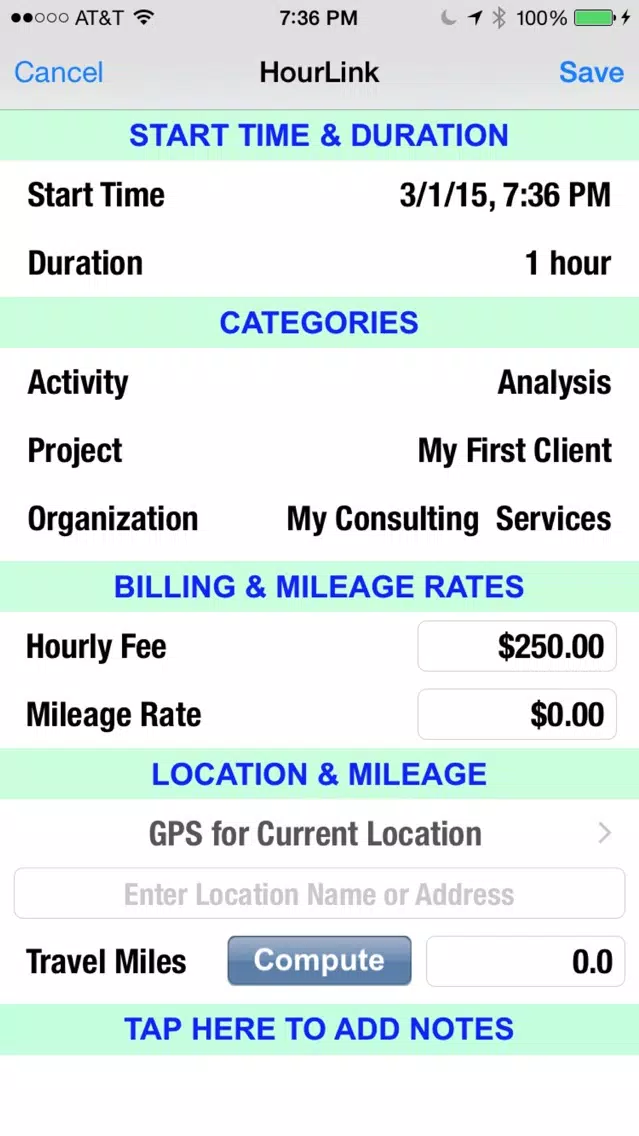Edit the Duration row
Screen dimensions: 639x1136
(x=320, y=263)
